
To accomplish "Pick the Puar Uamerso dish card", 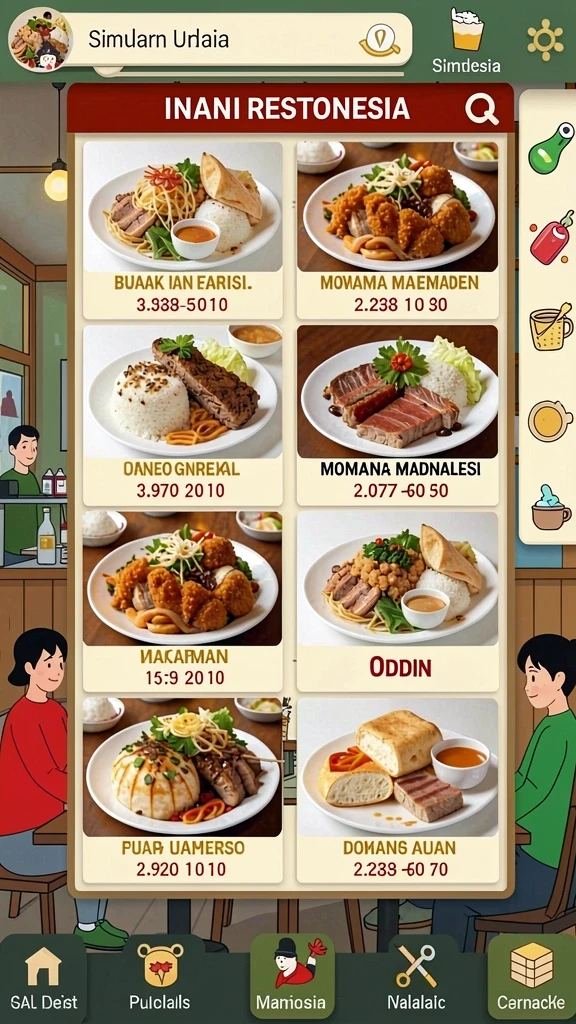I will point(183,790).
